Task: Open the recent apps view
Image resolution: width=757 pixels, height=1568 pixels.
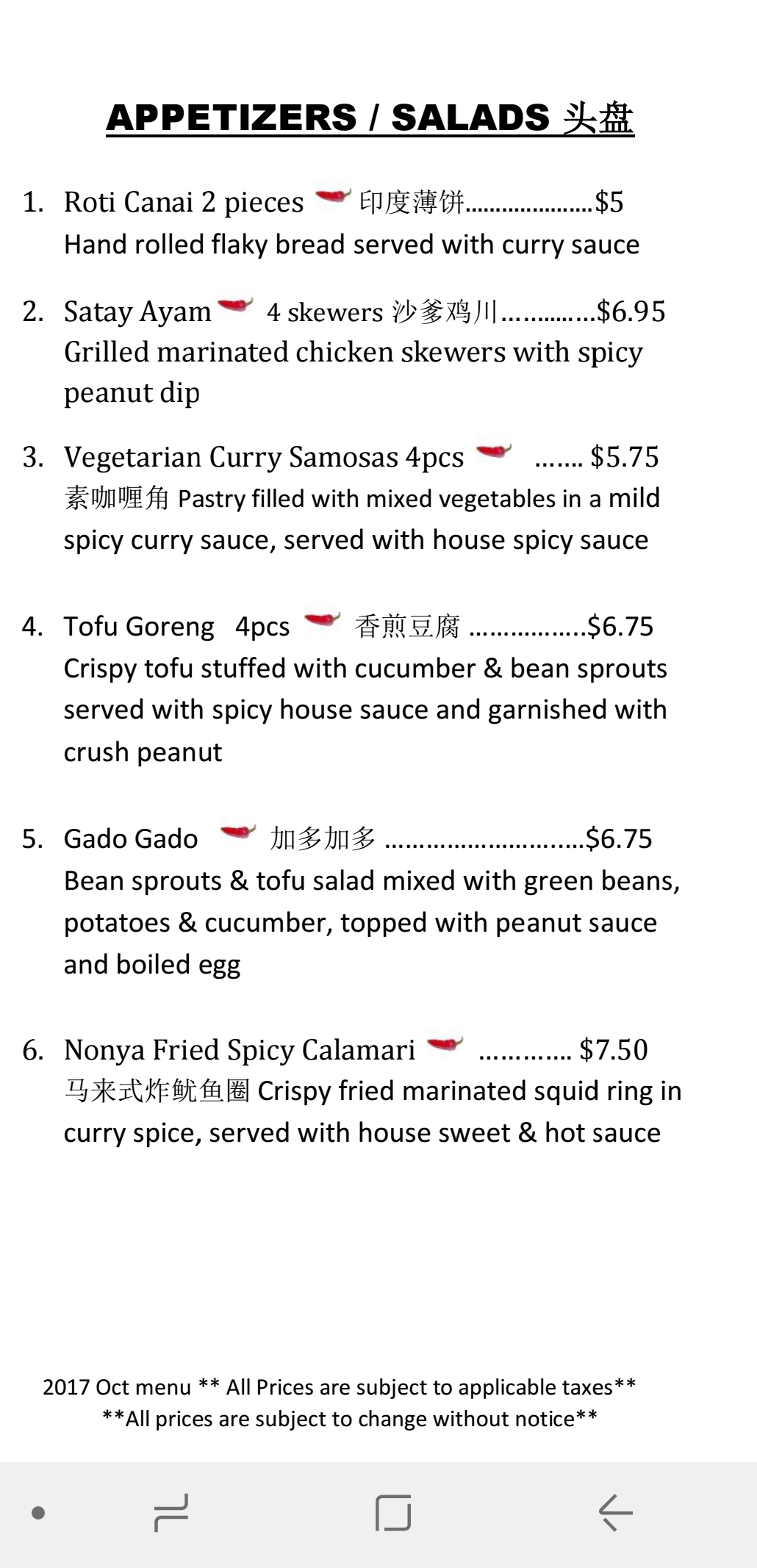Action: (x=171, y=1513)
